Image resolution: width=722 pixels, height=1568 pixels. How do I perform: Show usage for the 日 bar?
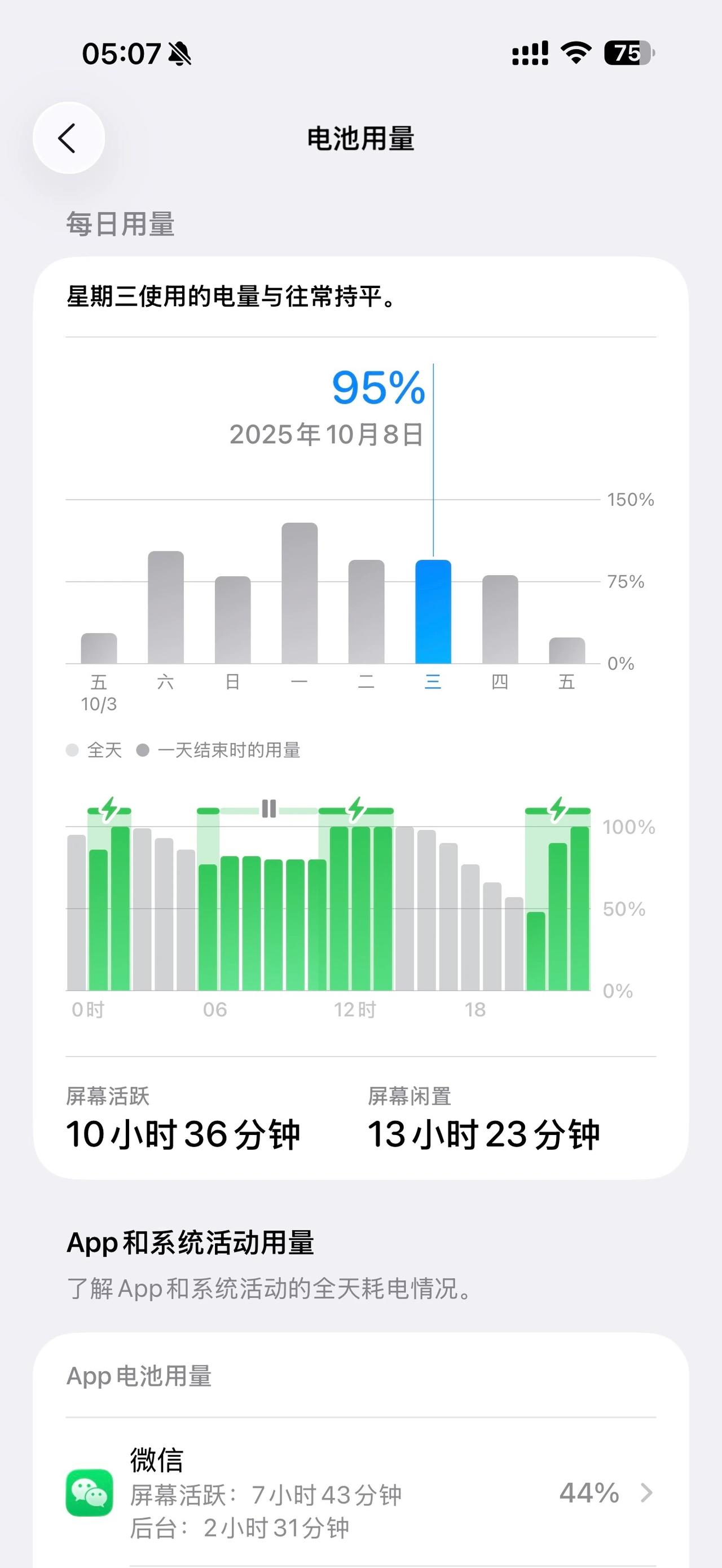coord(232,620)
